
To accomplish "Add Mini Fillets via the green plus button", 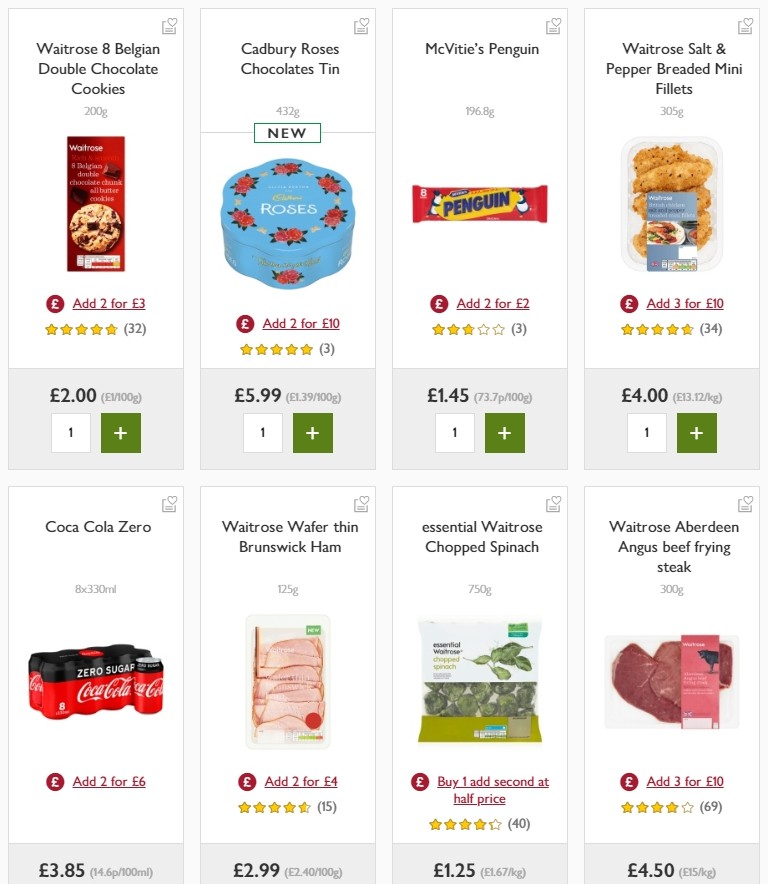I will pos(697,433).
